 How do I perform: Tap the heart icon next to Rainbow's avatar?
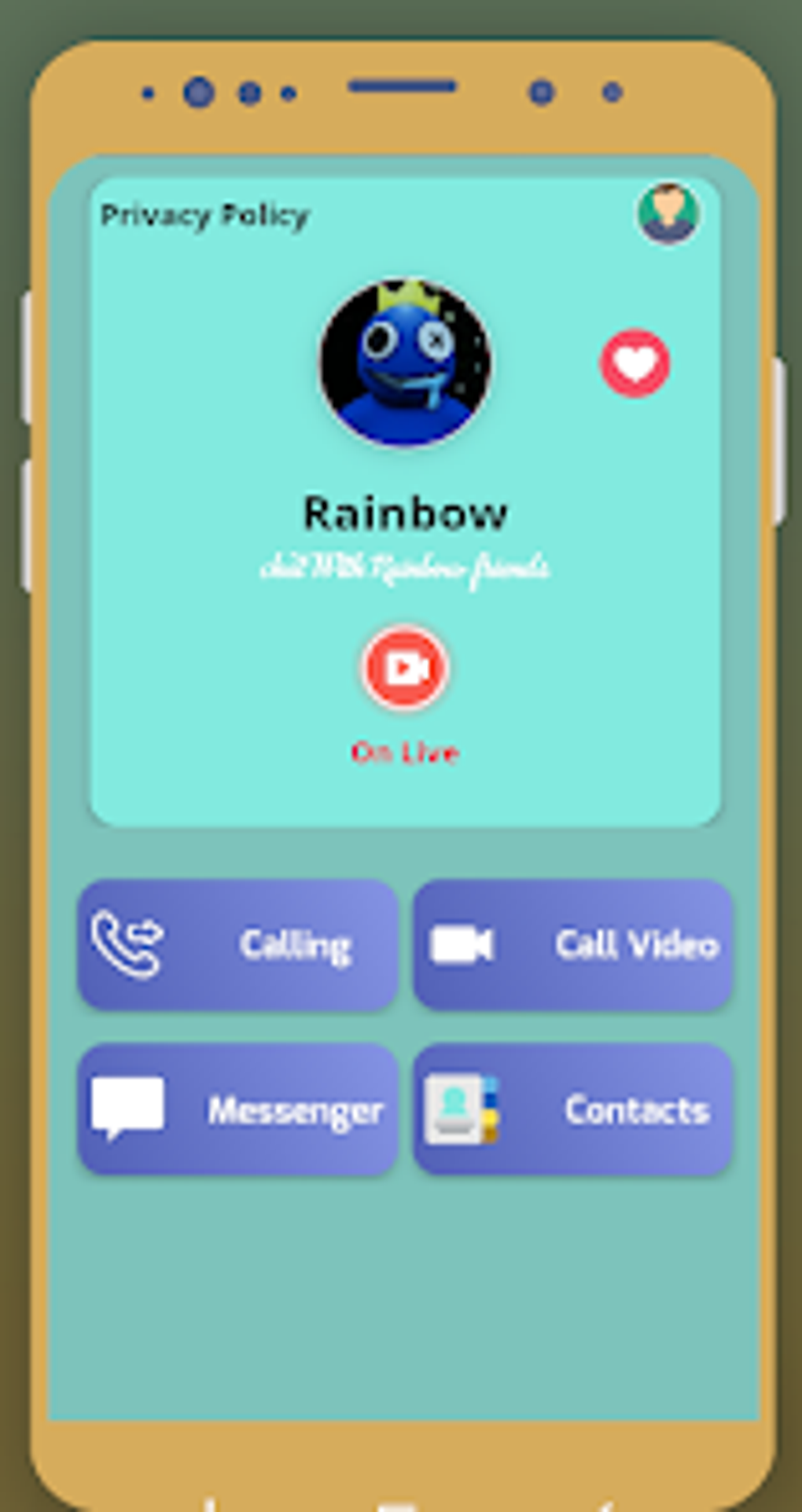tap(634, 362)
